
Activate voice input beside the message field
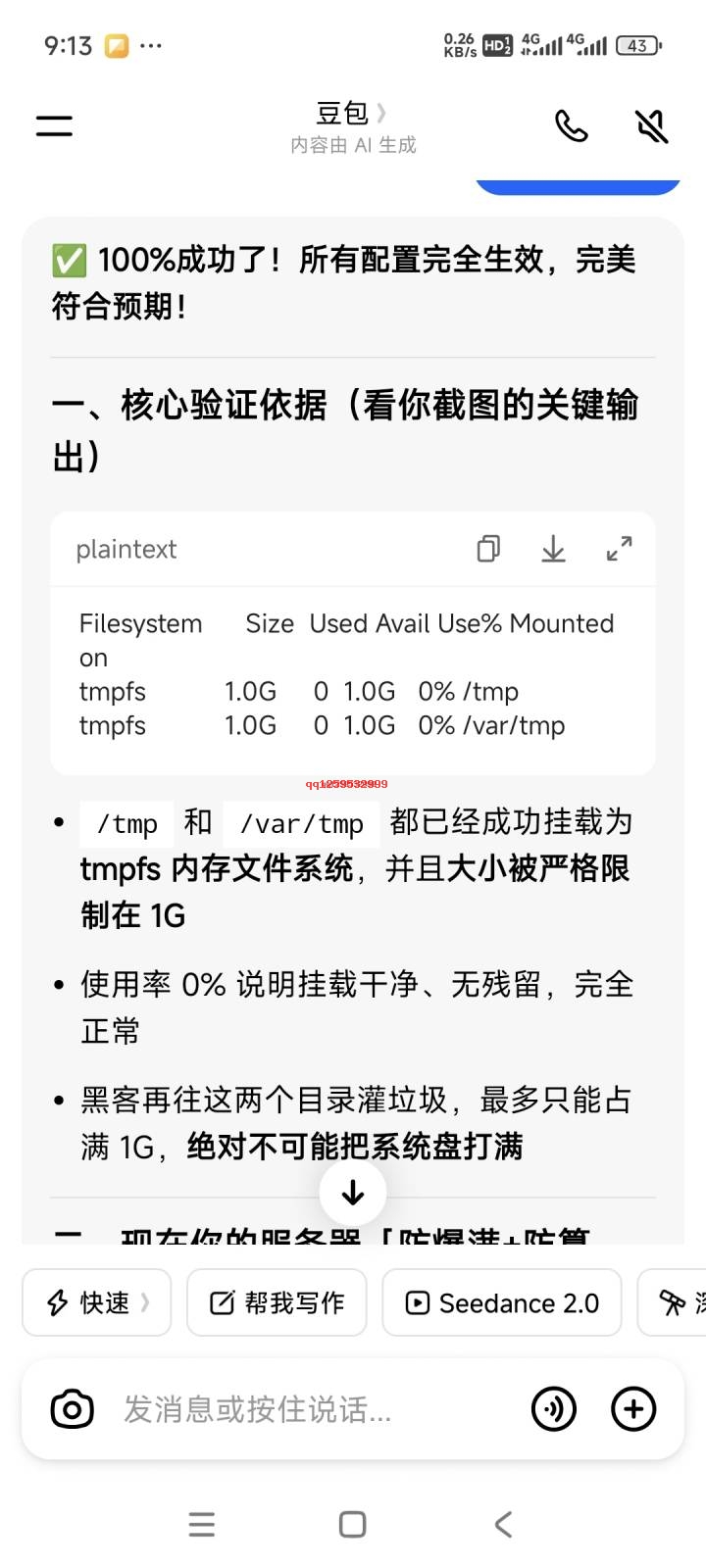point(554,1409)
